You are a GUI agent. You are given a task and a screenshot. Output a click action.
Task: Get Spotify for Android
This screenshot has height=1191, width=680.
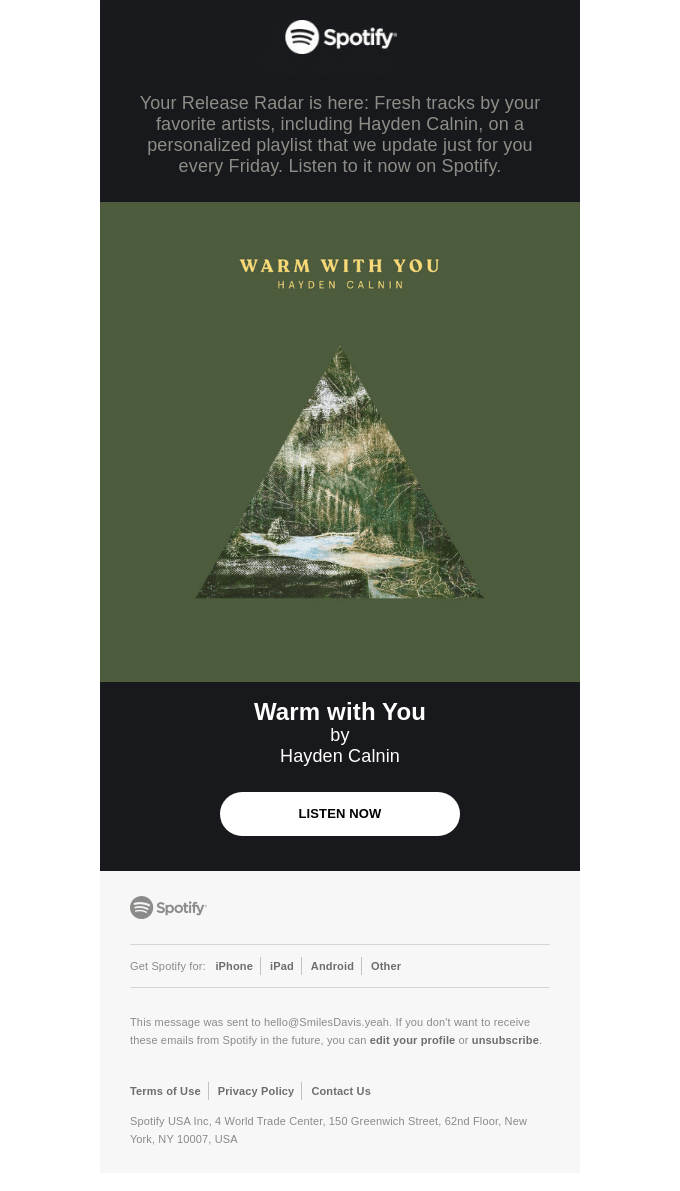point(332,966)
